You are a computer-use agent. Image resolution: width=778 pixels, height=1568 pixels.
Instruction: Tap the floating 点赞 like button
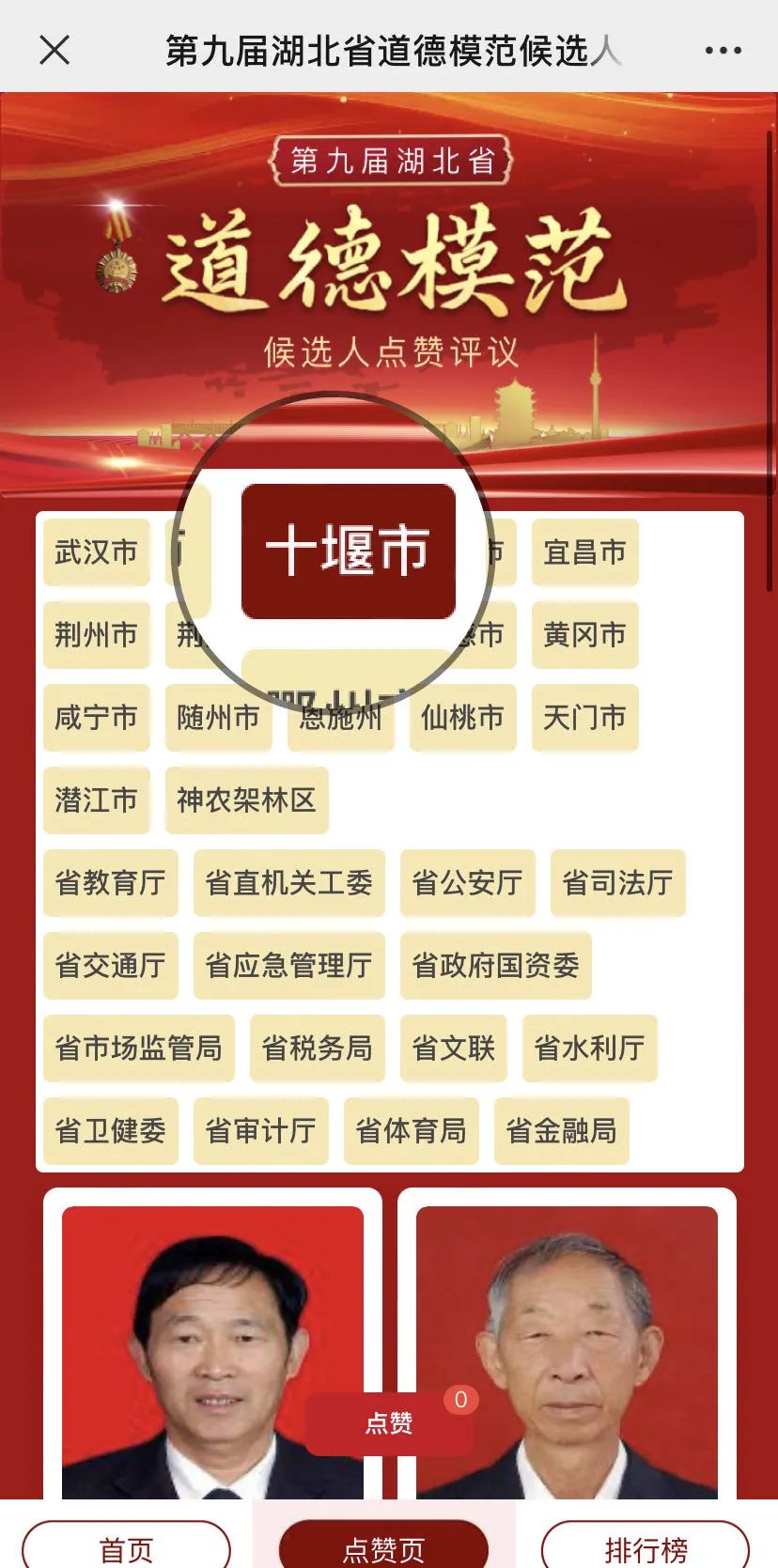tap(389, 1423)
